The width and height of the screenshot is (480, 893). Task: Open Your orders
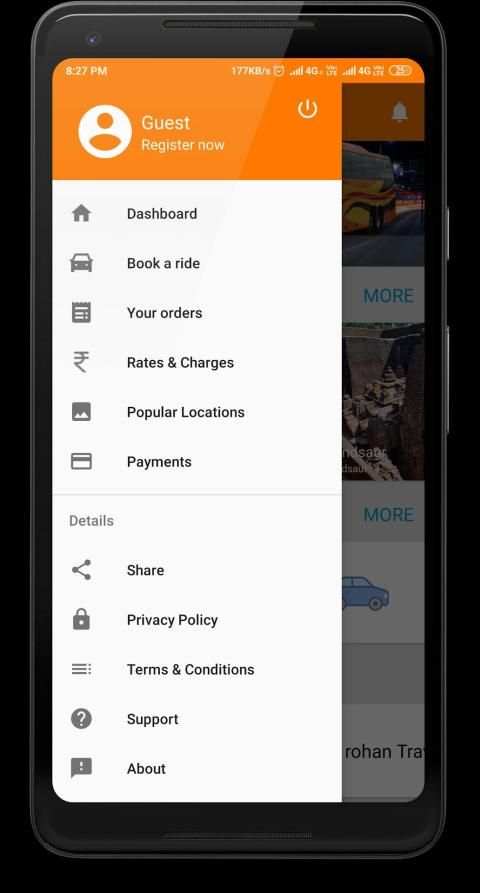[197, 313]
